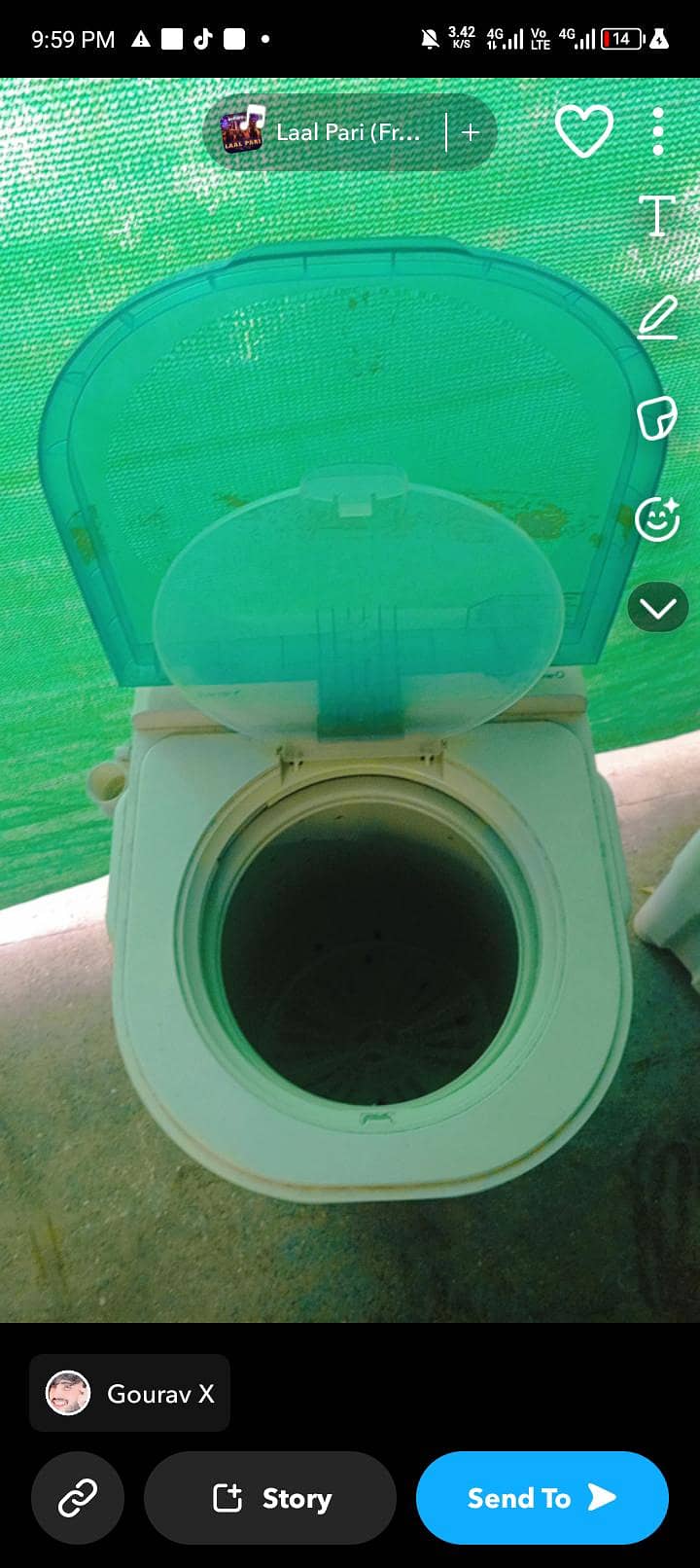
Task: Tap the Gourav X profile avatar thumbnail
Action: tap(68, 1394)
